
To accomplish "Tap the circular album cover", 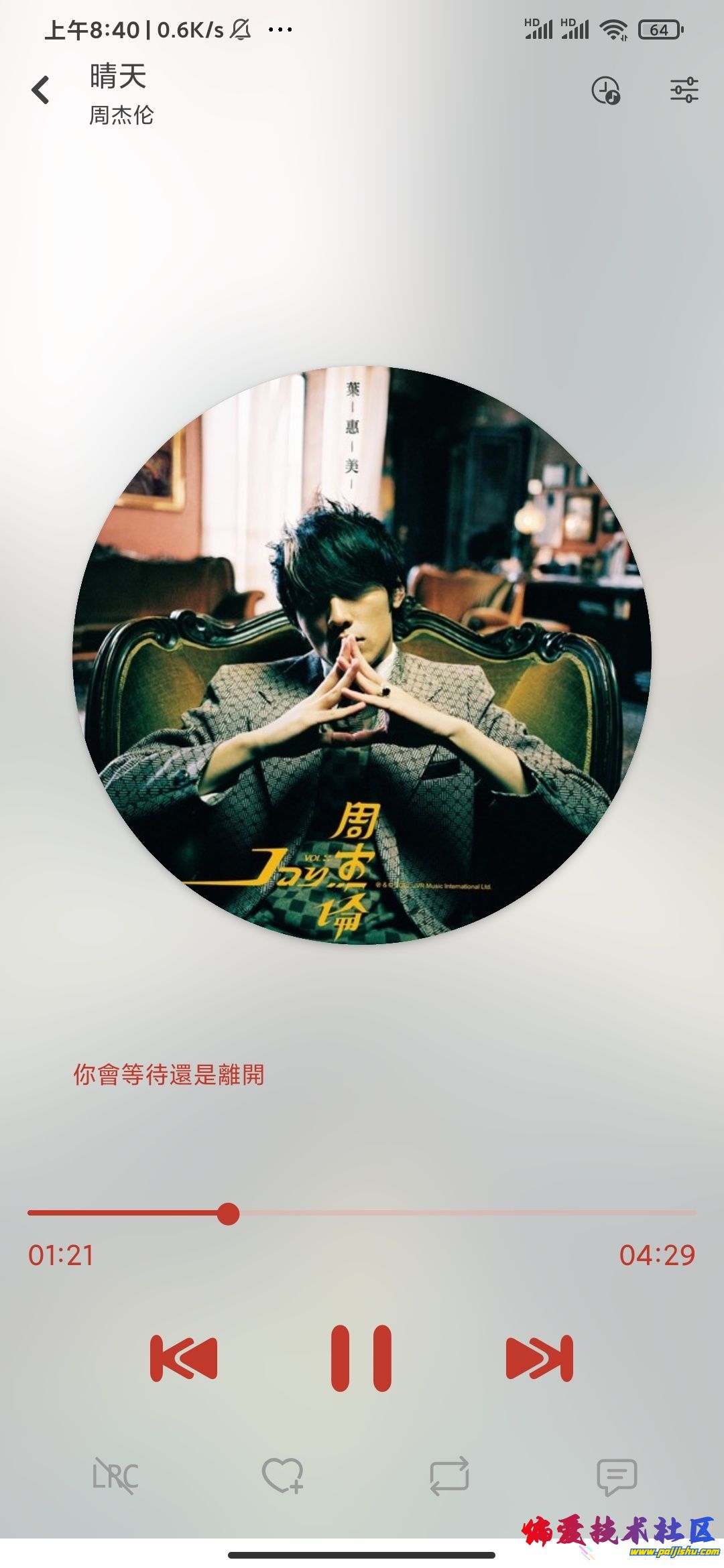I will pos(361,655).
